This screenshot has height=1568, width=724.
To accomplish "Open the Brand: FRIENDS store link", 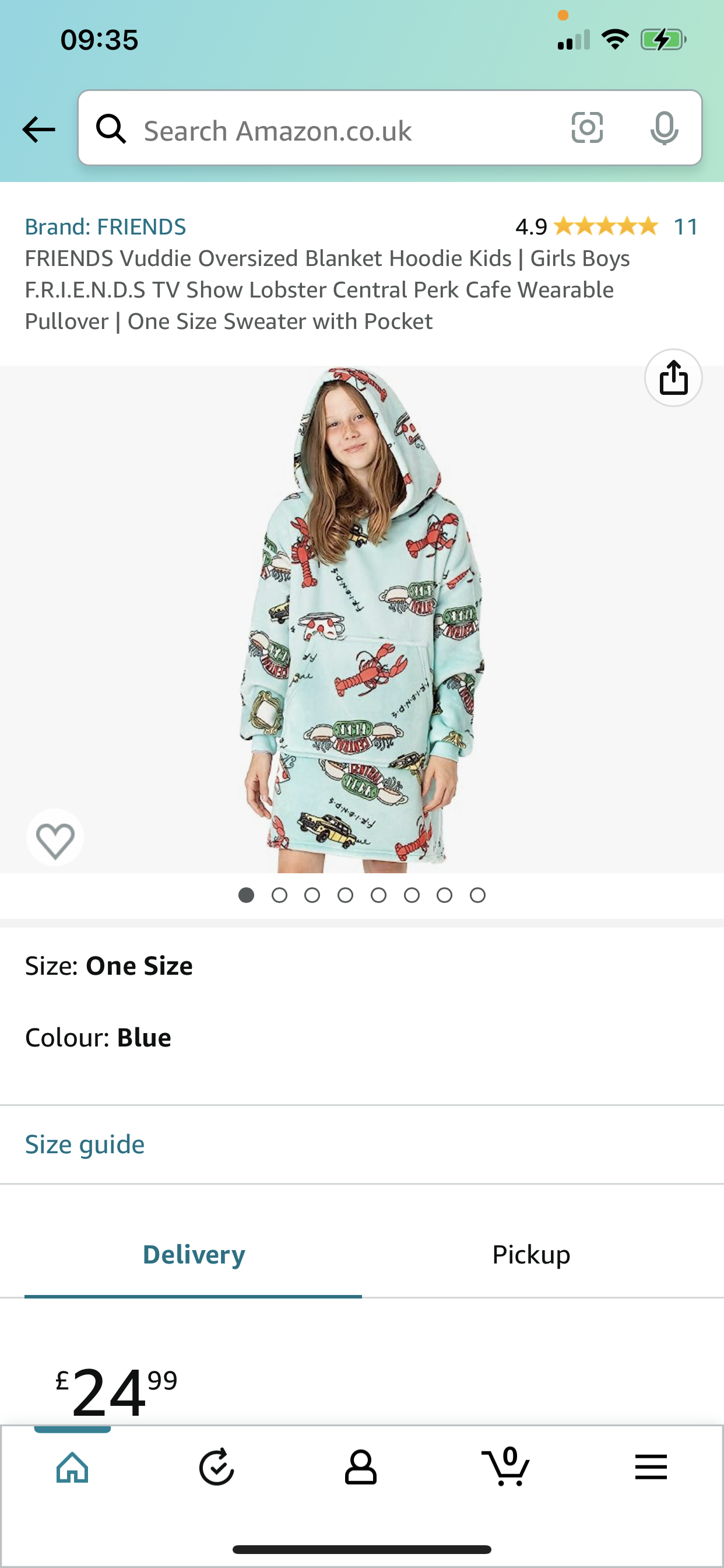I will (106, 226).
